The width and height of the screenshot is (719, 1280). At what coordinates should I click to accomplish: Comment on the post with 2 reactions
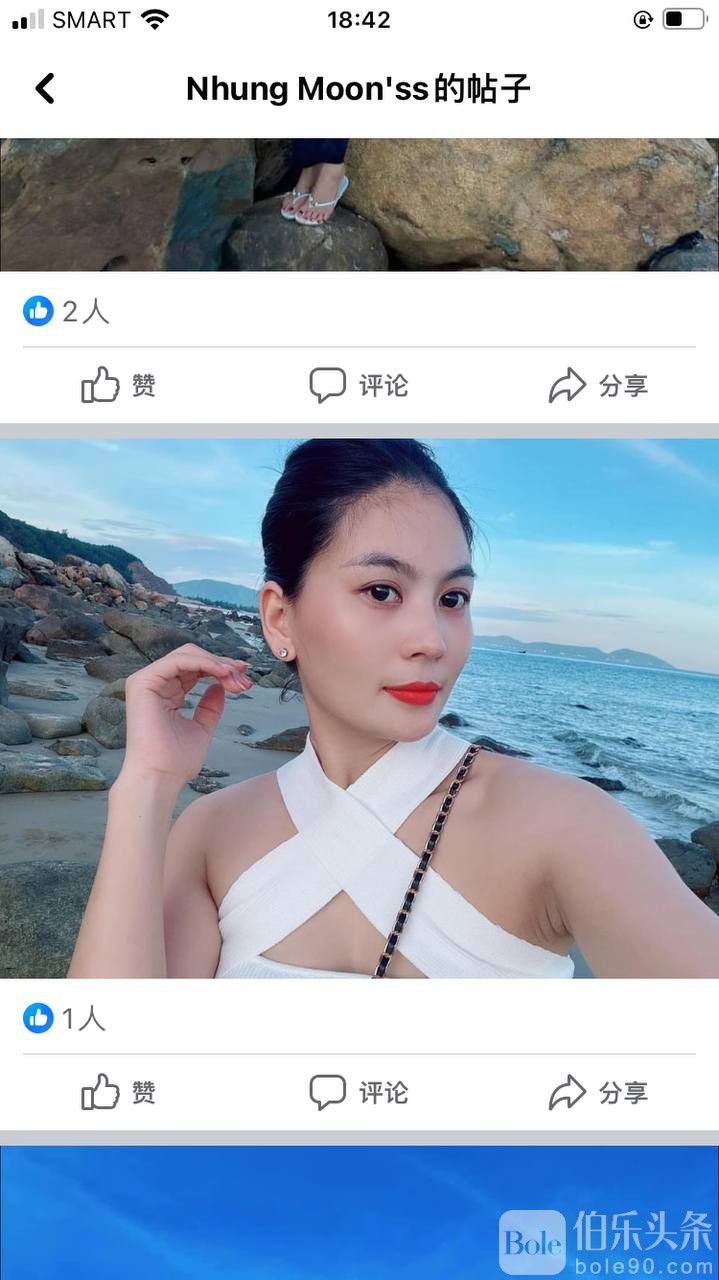(358, 385)
